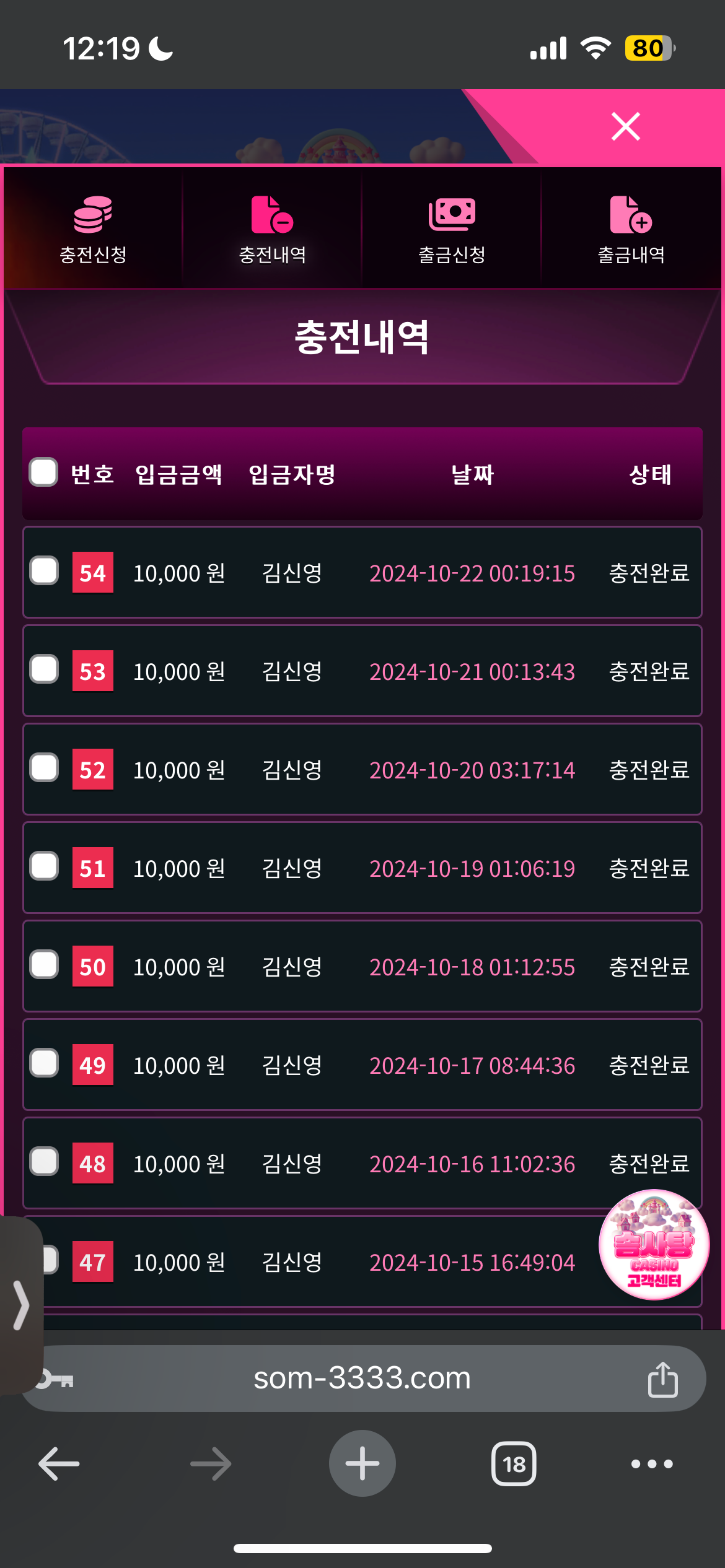Mark the checkbox for entry 49

pyautogui.click(x=45, y=1063)
